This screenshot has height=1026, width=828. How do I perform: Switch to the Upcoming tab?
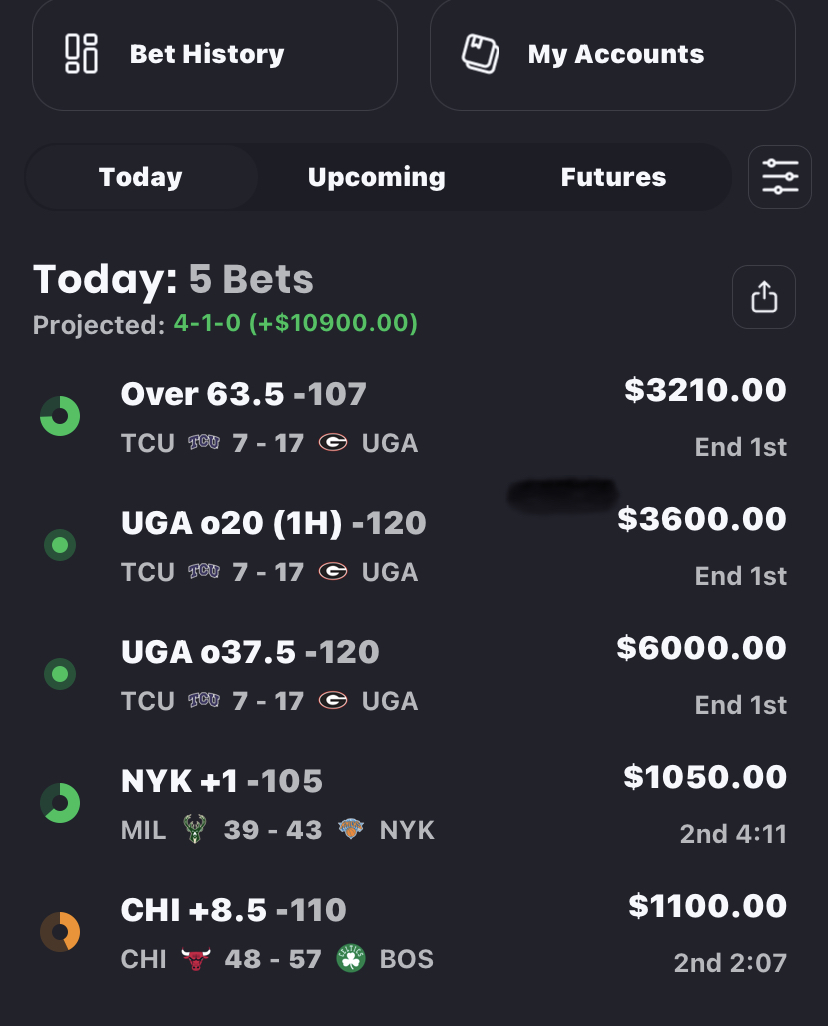tap(376, 177)
